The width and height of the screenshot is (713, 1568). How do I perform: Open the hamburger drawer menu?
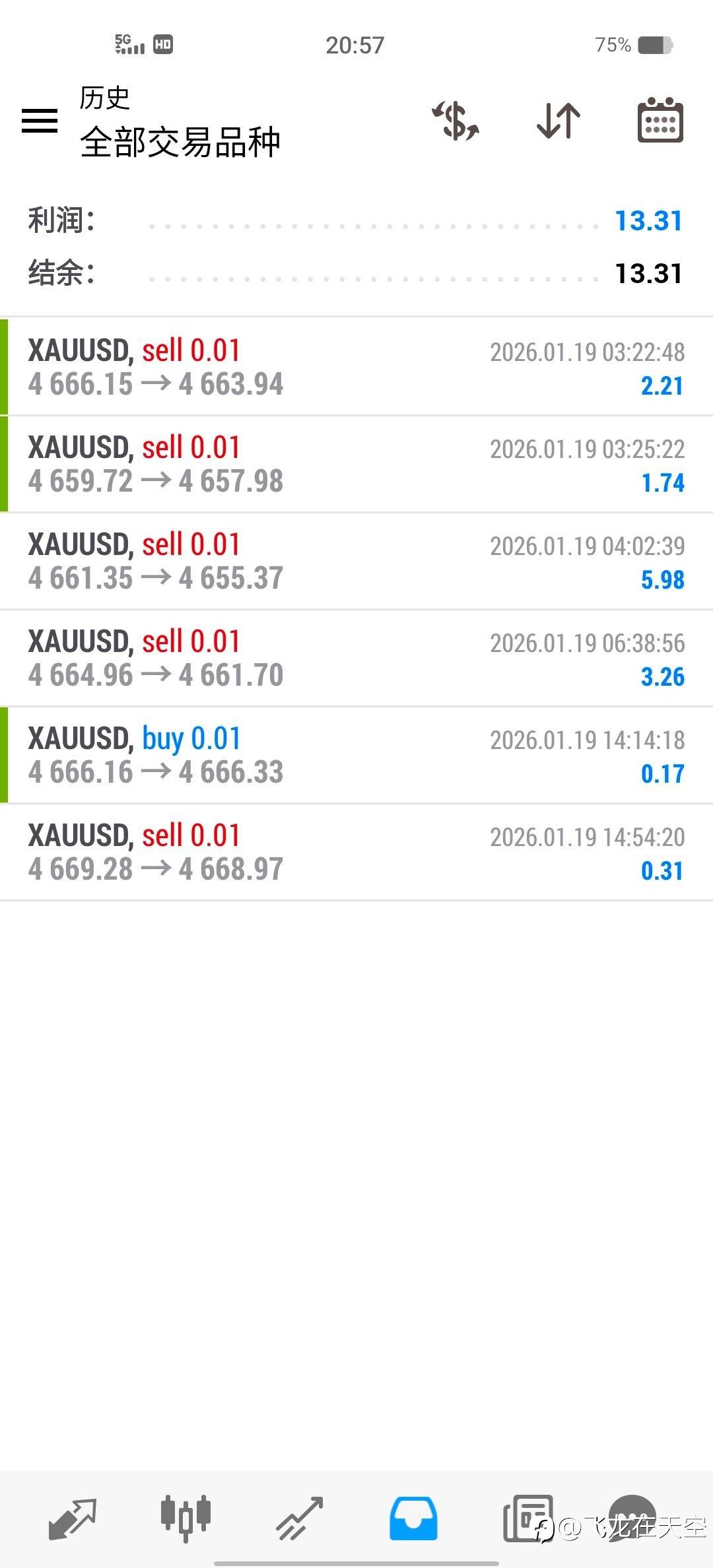[x=40, y=121]
